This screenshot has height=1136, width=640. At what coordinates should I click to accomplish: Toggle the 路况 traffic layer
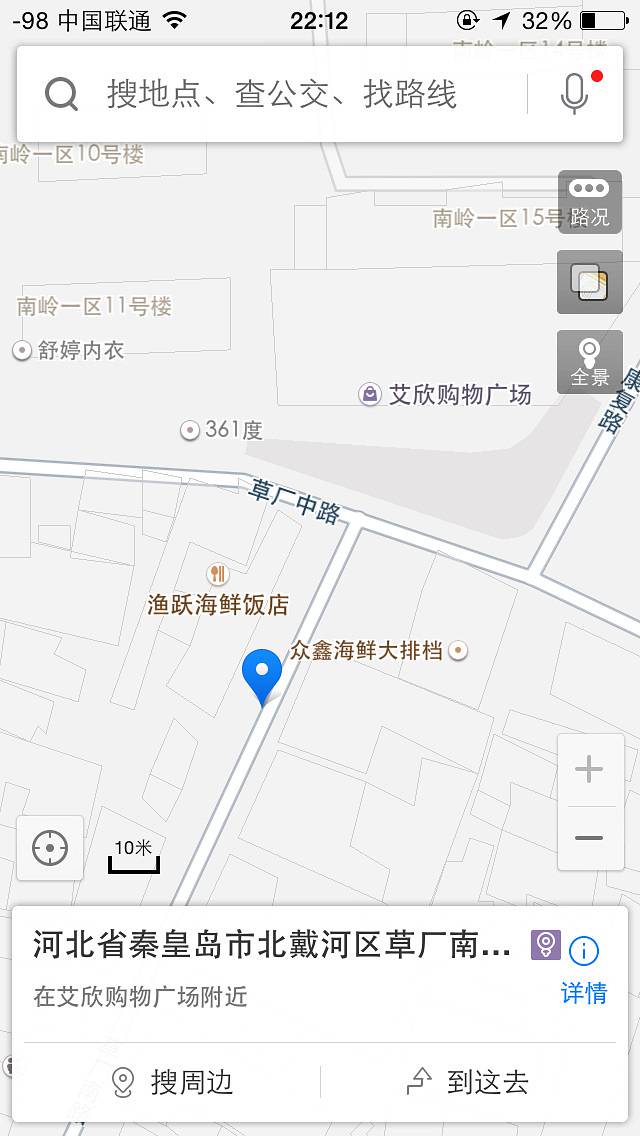[589, 201]
